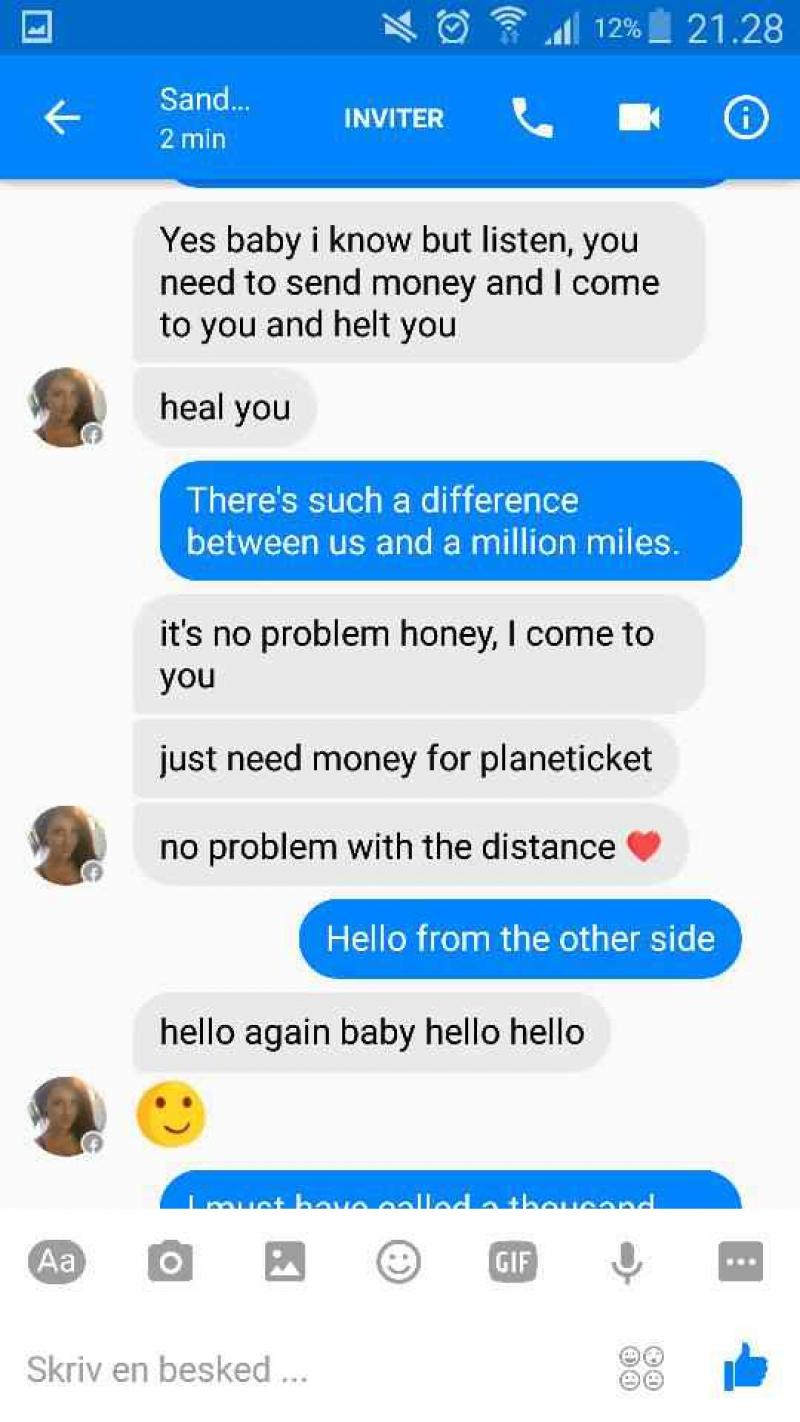The image size is (800, 1422).
Task: Open the emoji selector beside message field
Action: [x=642, y=1369]
